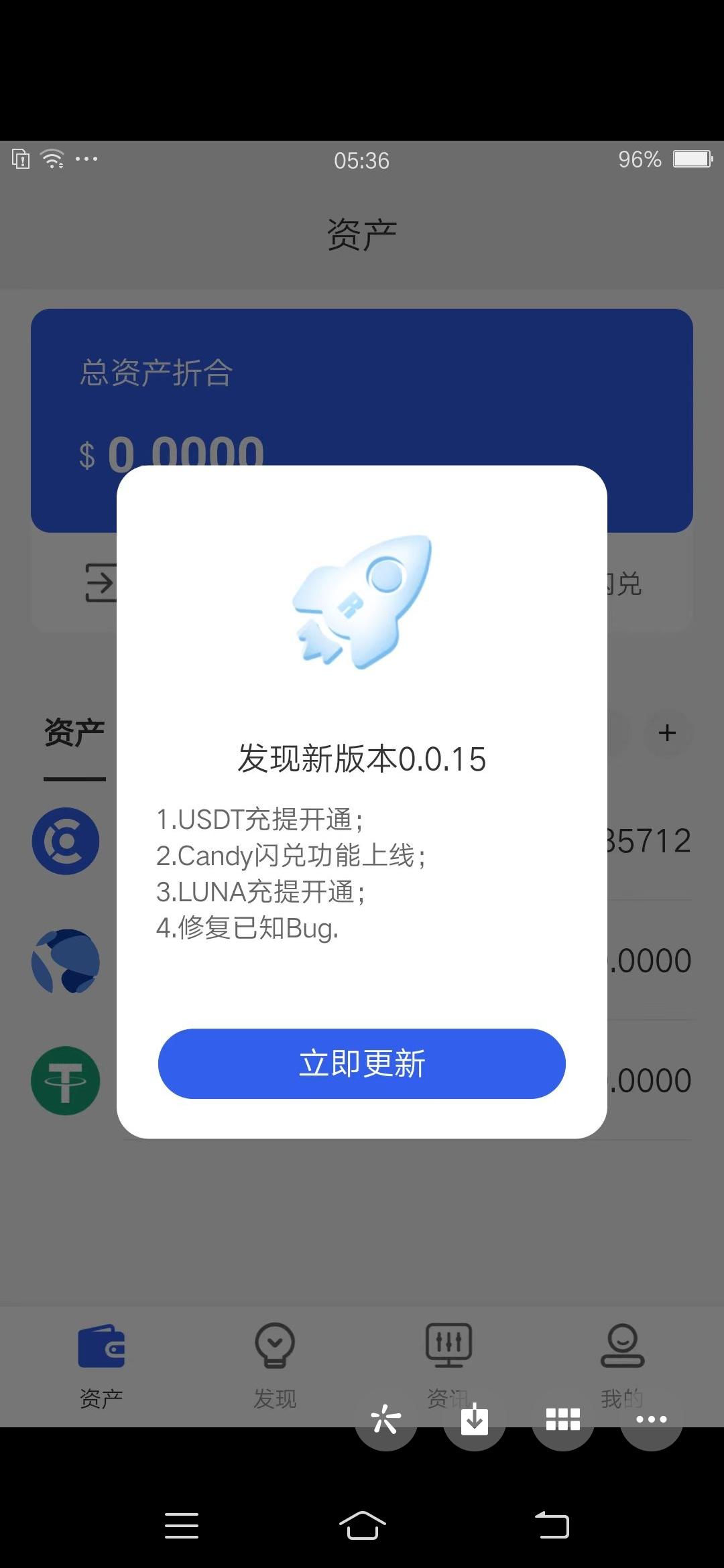The width and height of the screenshot is (724, 1568).
Task: Open the floating three-dots more button
Action: point(651,1419)
